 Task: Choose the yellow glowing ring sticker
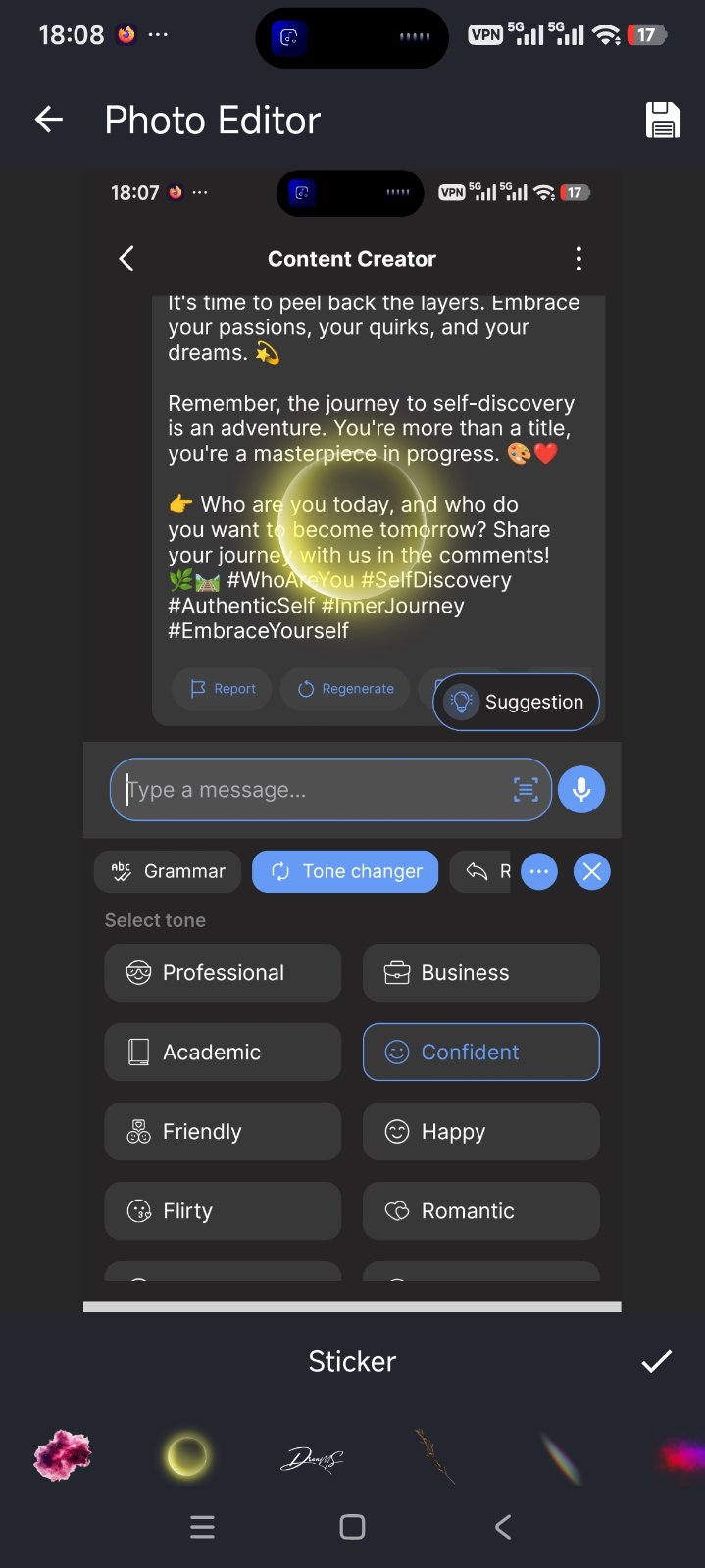coord(186,1455)
